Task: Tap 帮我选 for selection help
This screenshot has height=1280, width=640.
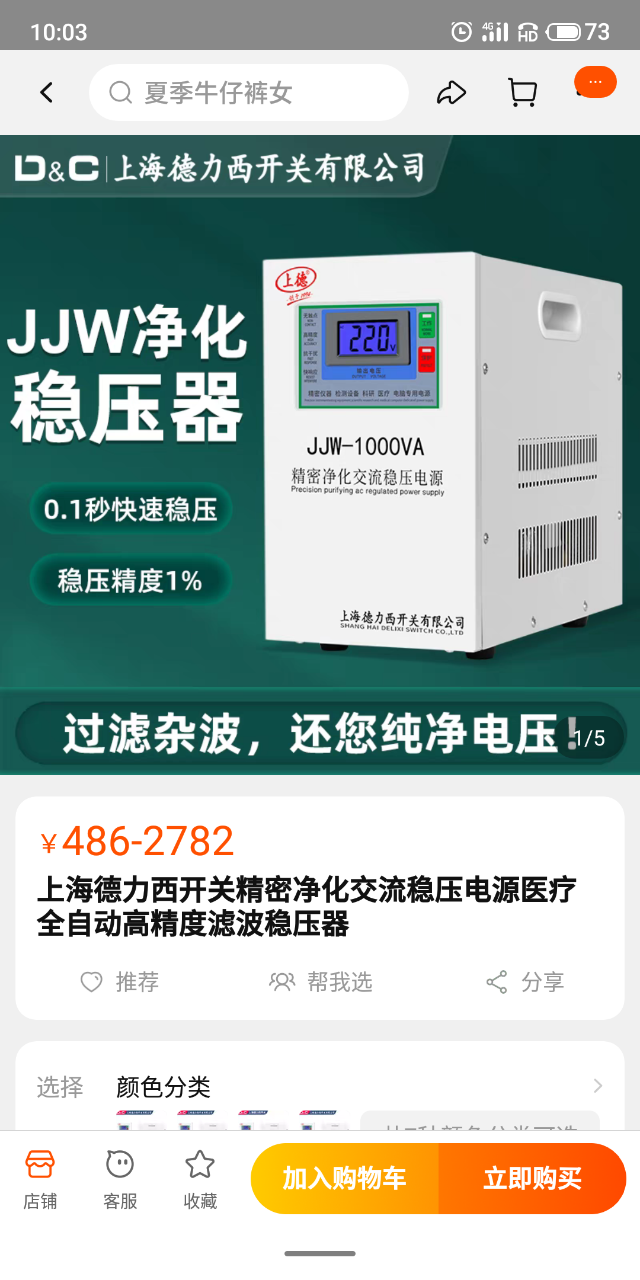Action: click(320, 982)
